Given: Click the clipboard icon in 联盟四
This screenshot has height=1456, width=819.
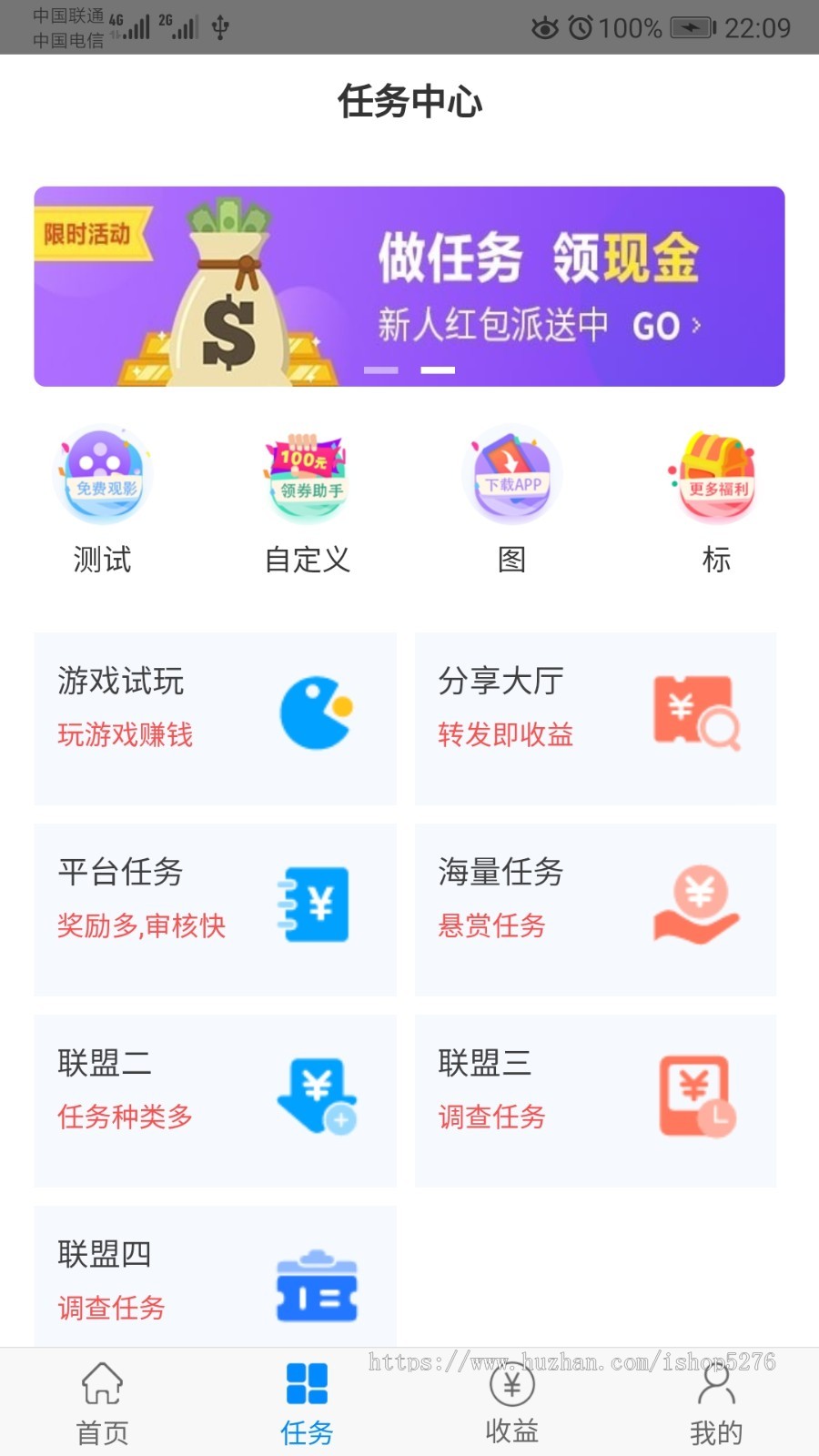Looking at the screenshot, I should click(x=316, y=1286).
